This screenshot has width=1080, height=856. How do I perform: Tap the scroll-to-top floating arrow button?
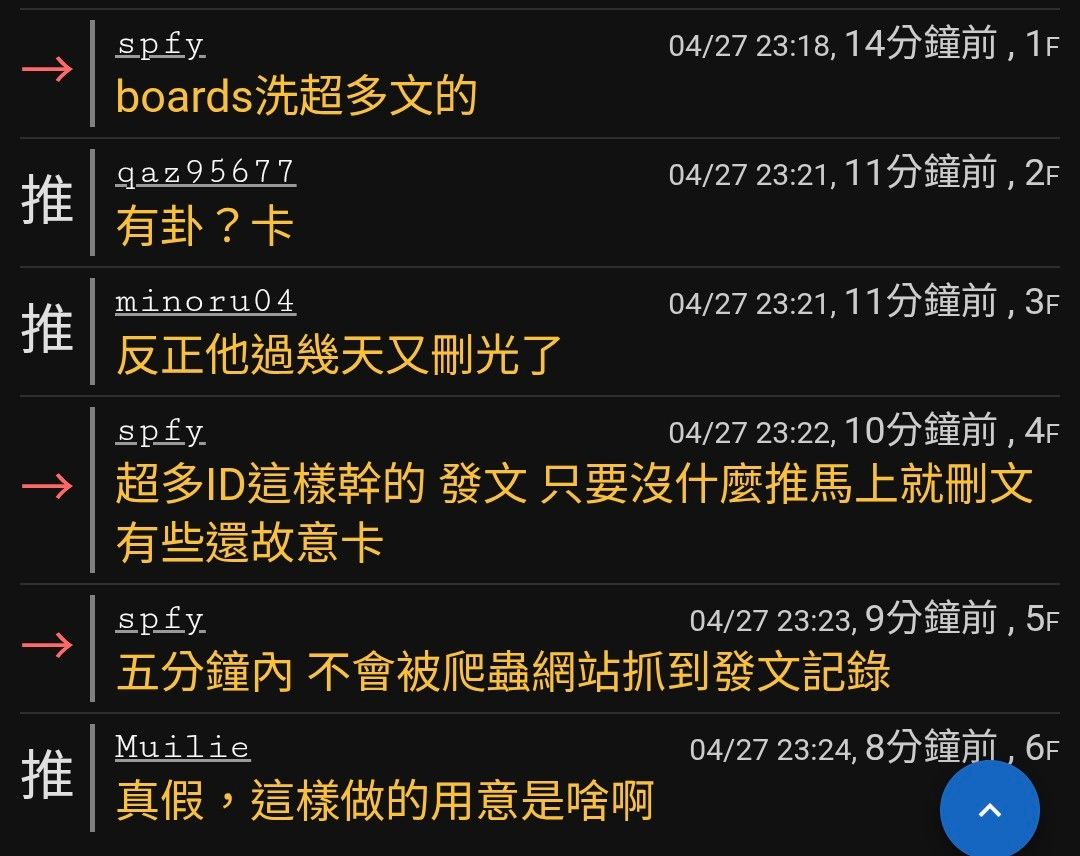[x=989, y=810]
